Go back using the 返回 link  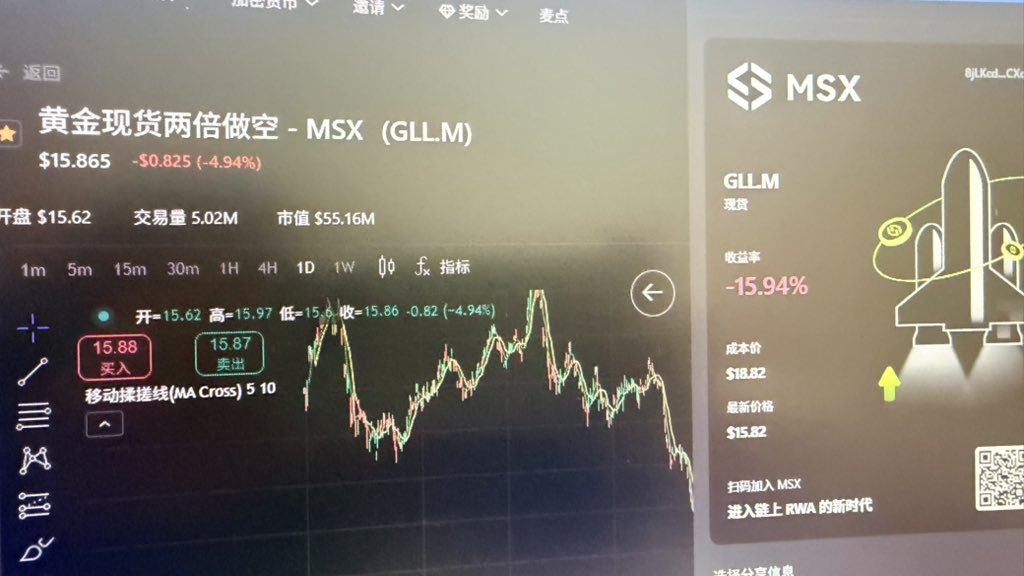[40, 73]
